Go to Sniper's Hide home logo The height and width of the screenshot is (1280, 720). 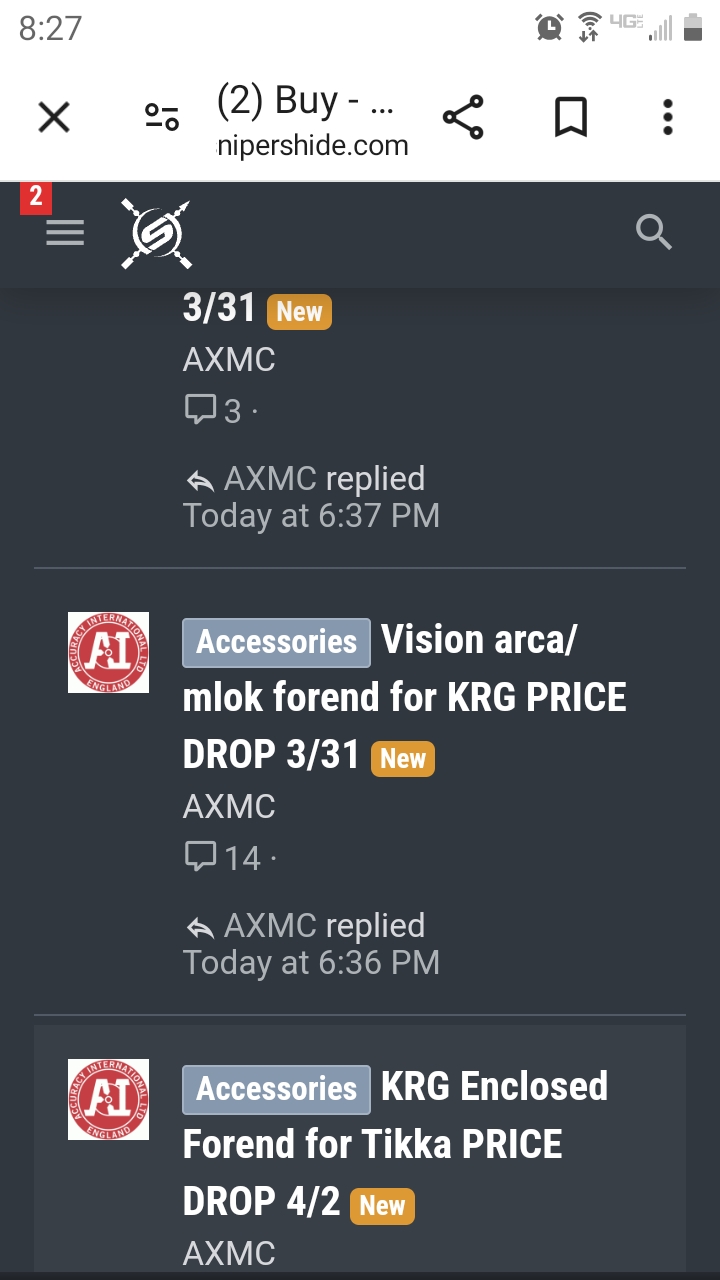pos(156,234)
